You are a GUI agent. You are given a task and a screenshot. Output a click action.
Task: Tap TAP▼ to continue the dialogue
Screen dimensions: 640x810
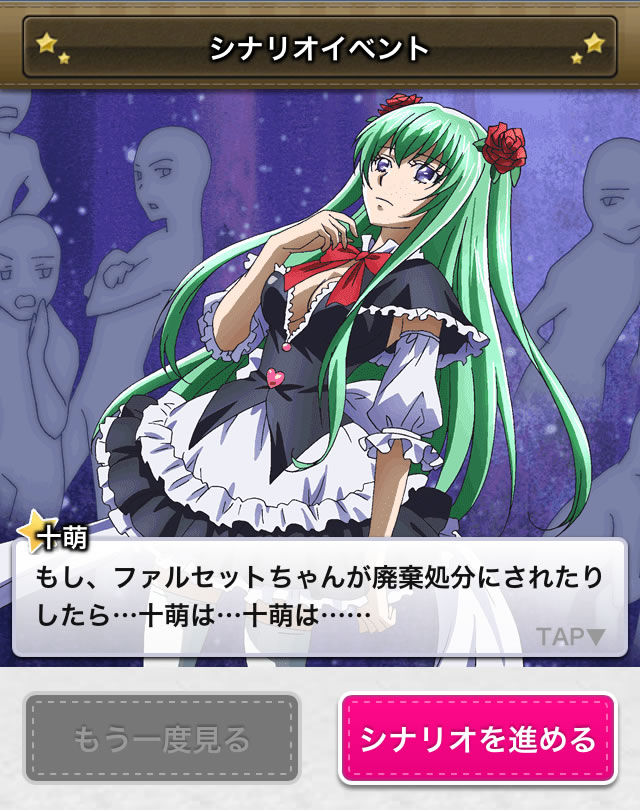[x=571, y=636]
